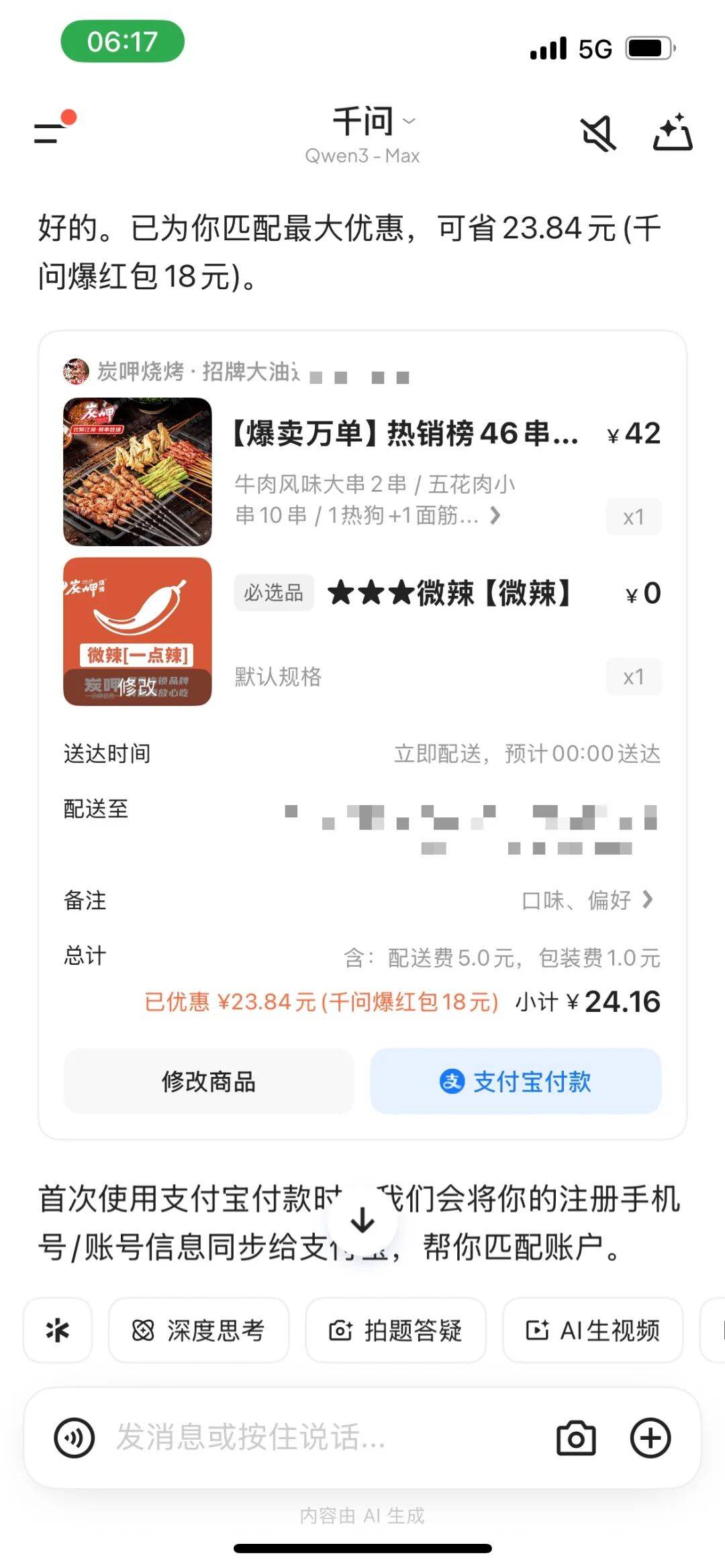This screenshot has width=725, height=1568.
Task: Tap 修改 on the 微辣 item image
Action: (137, 686)
